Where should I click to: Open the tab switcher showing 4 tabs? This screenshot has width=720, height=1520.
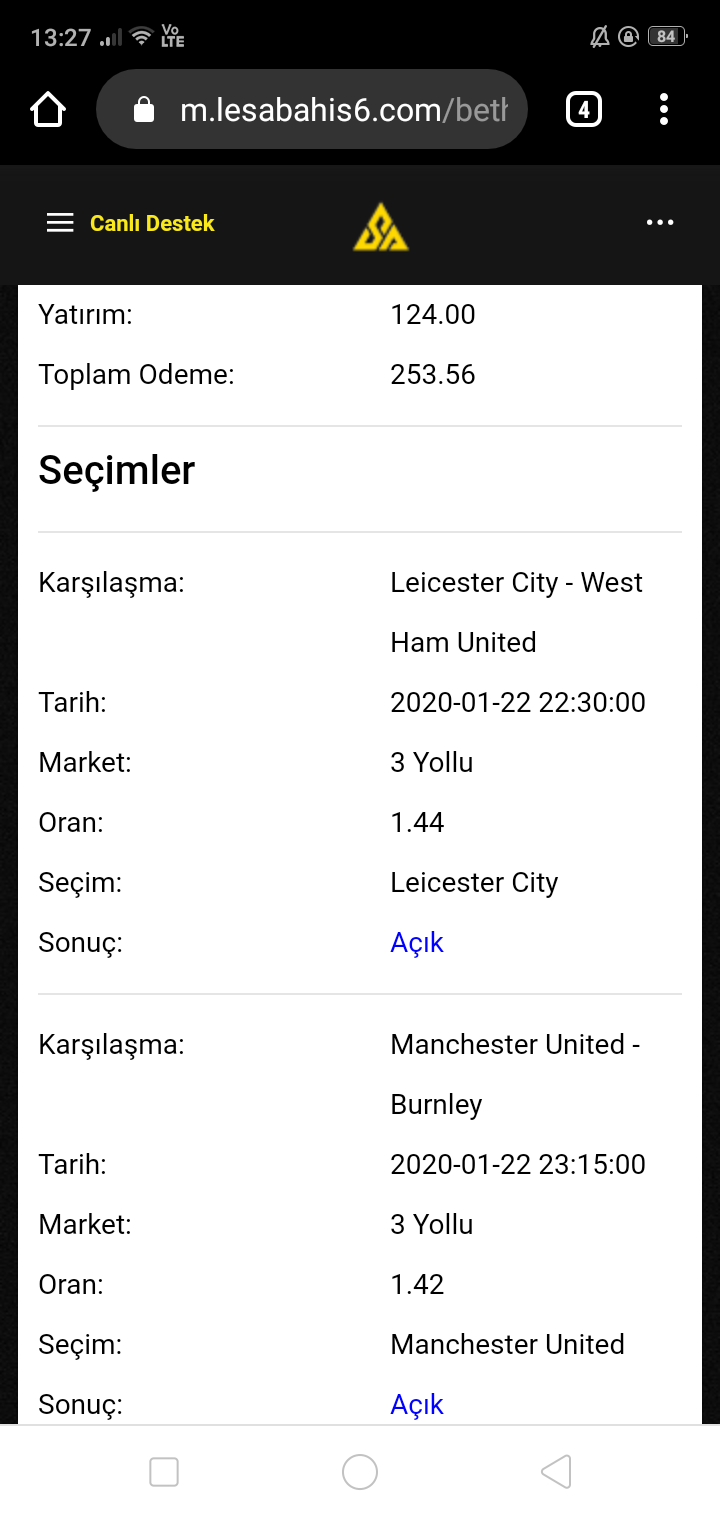(x=584, y=109)
